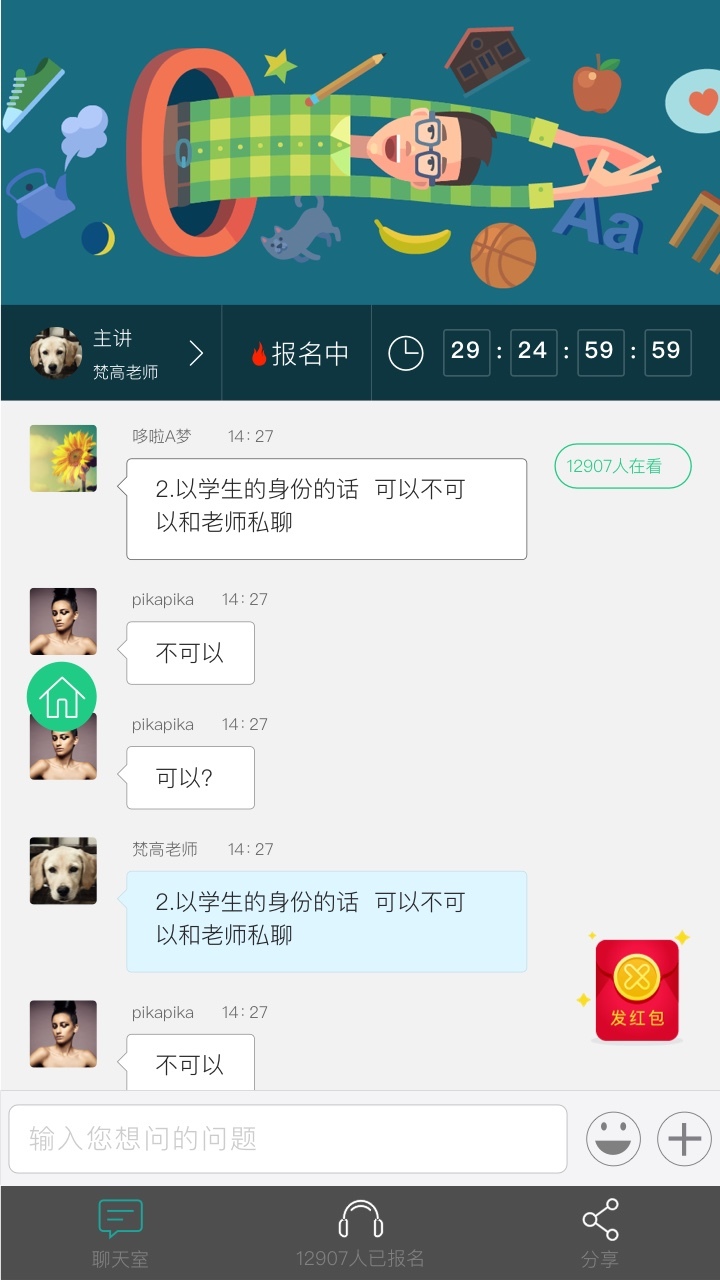Open the 发红包 red envelope
This screenshot has width=720, height=1280.
[637, 990]
